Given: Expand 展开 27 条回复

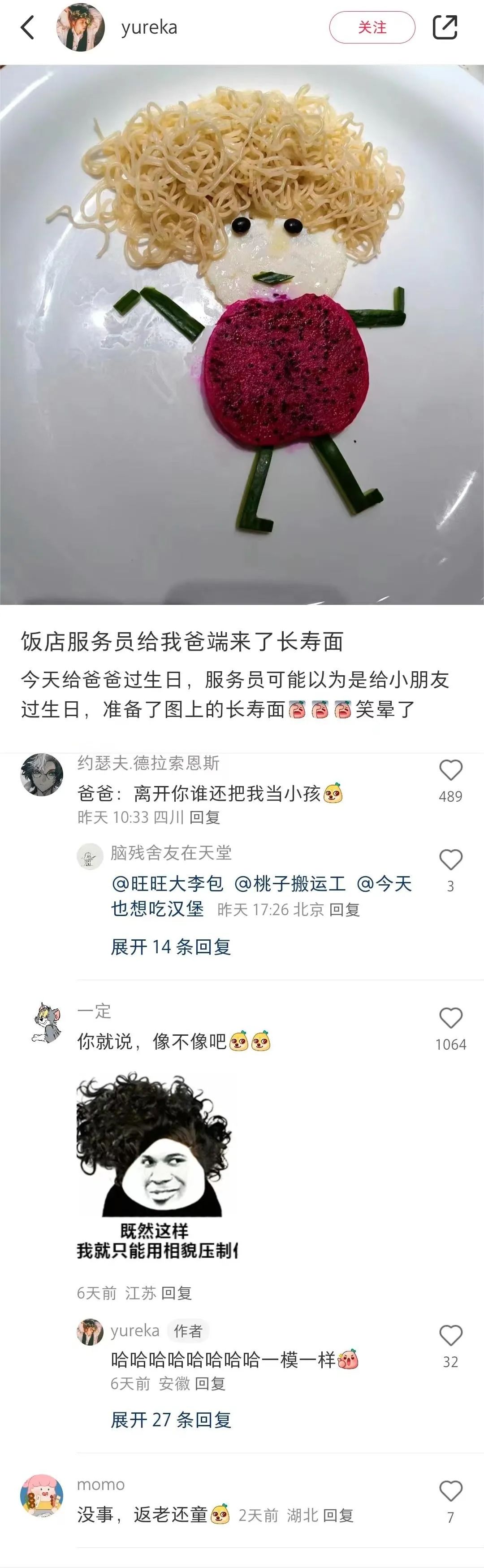Looking at the screenshot, I should pos(171,1420).
